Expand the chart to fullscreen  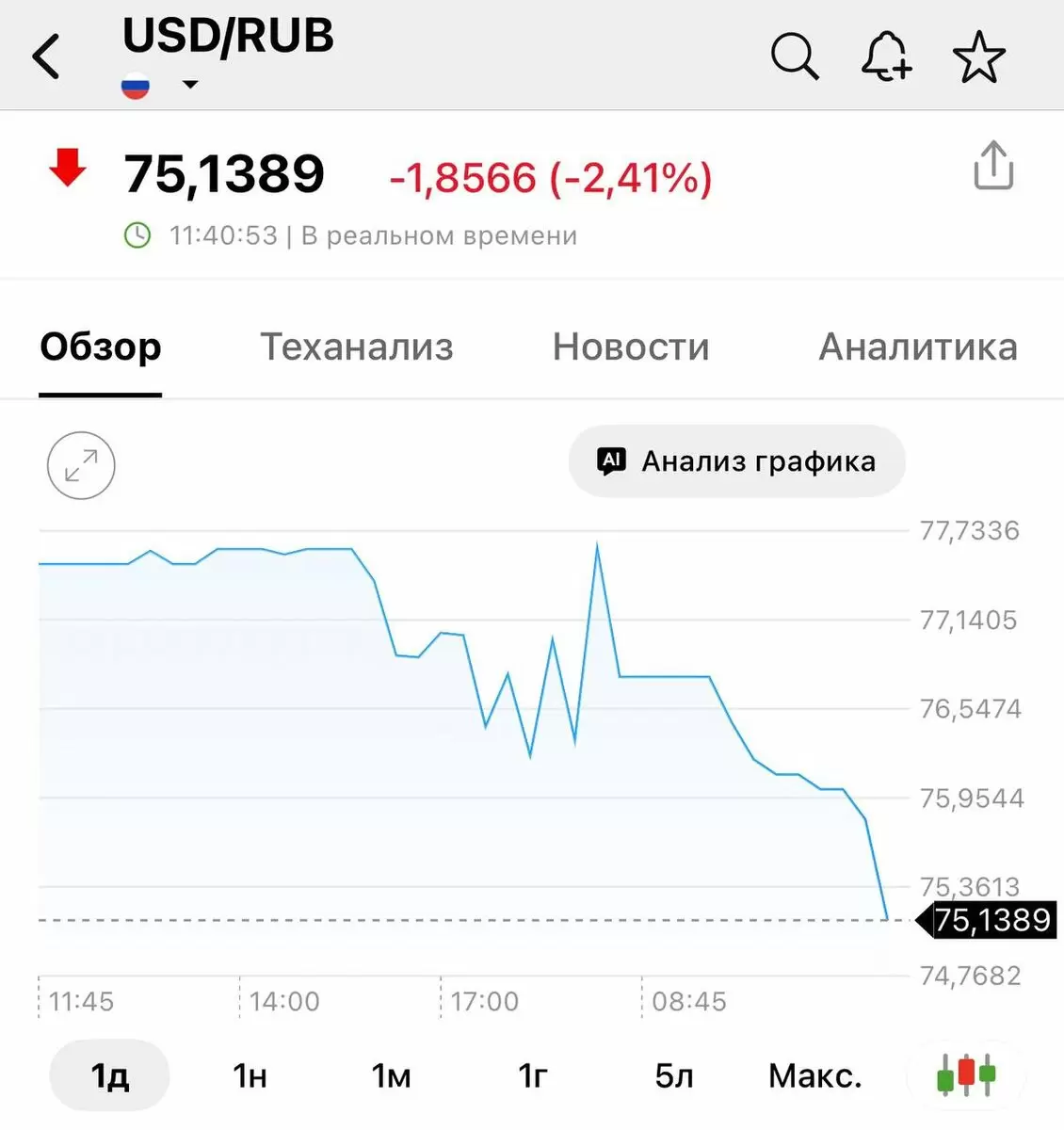pos(81,465)
